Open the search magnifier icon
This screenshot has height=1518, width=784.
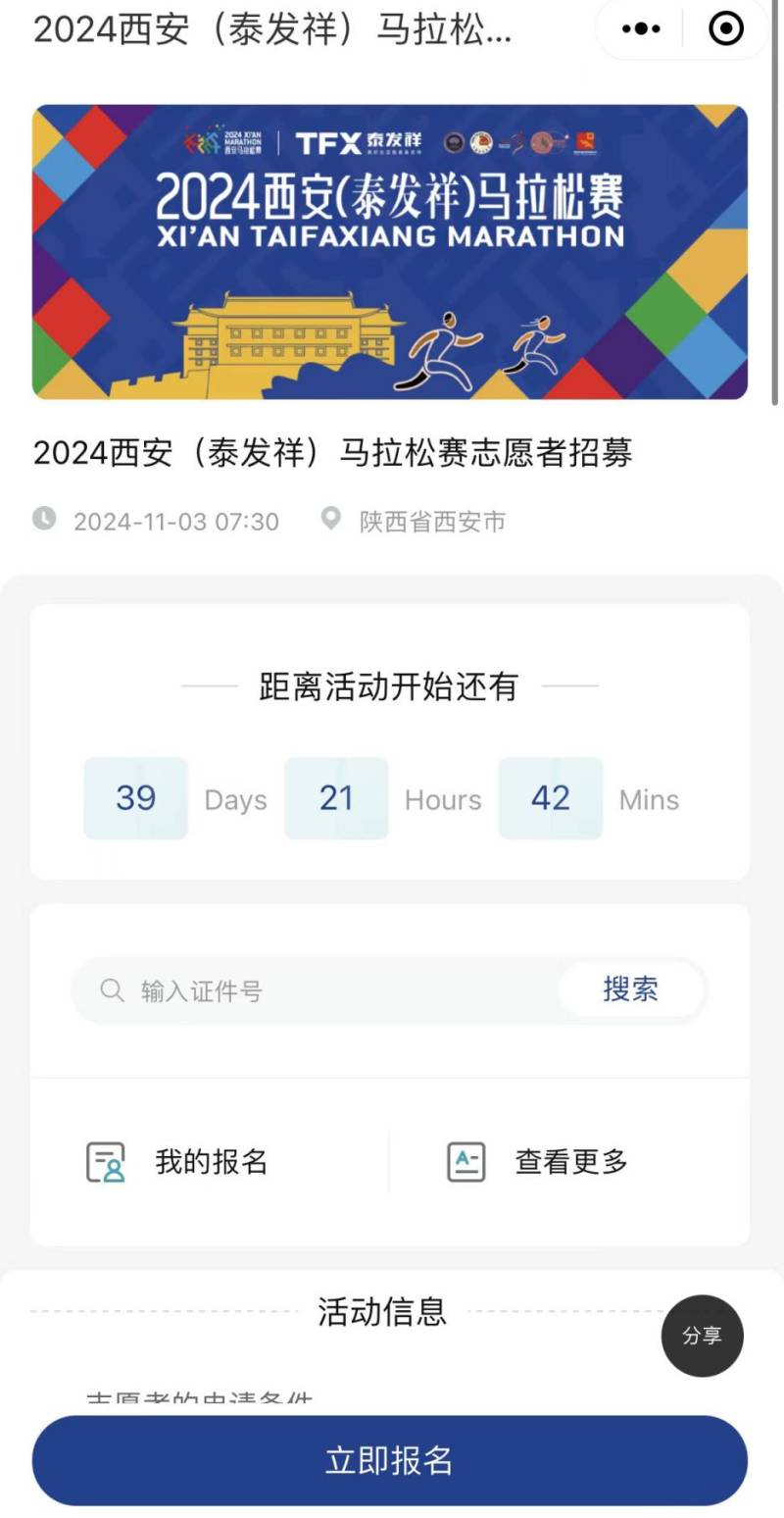[x=111, y=990]
